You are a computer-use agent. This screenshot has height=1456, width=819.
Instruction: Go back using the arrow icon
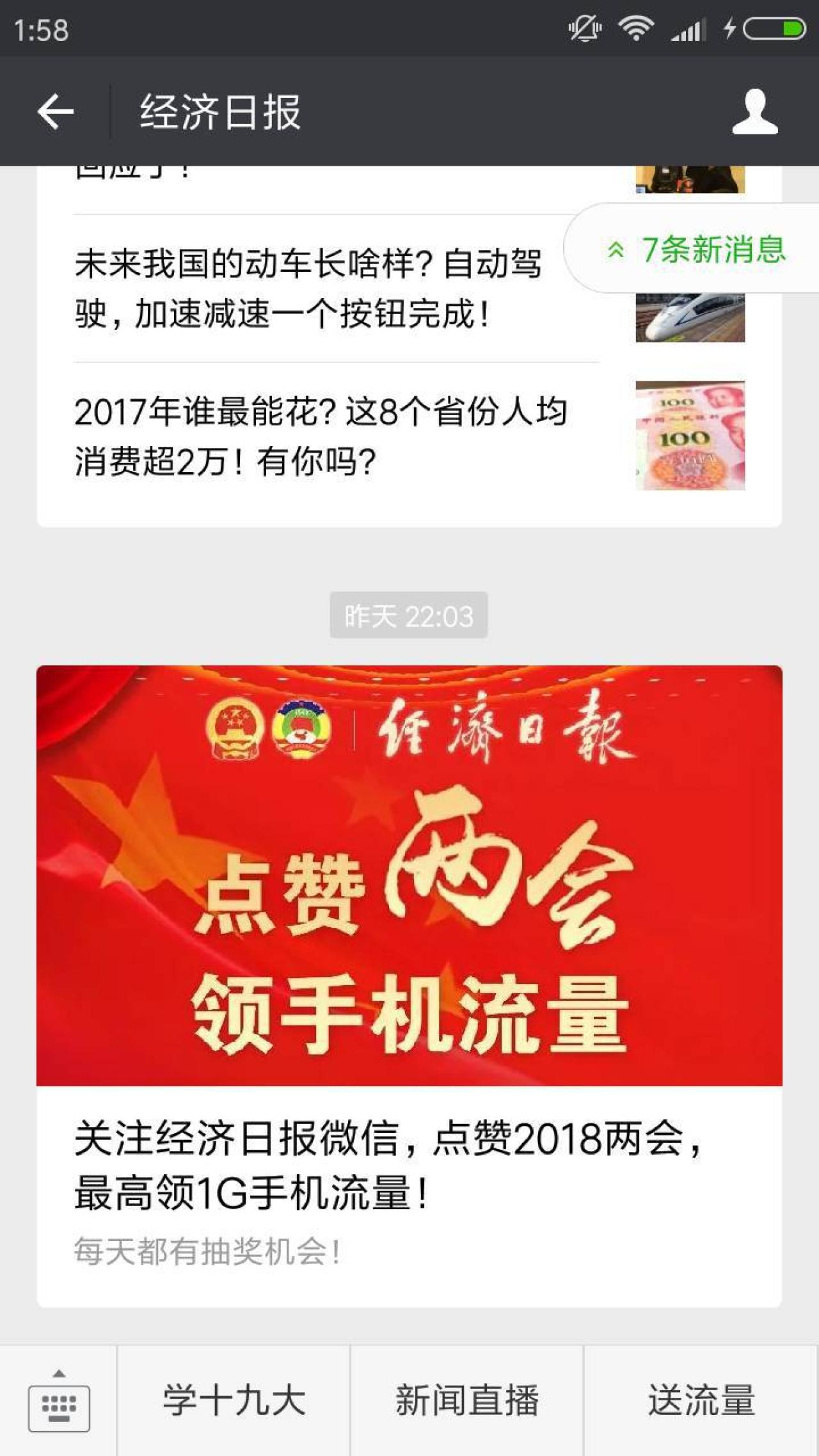pos(56,112)
